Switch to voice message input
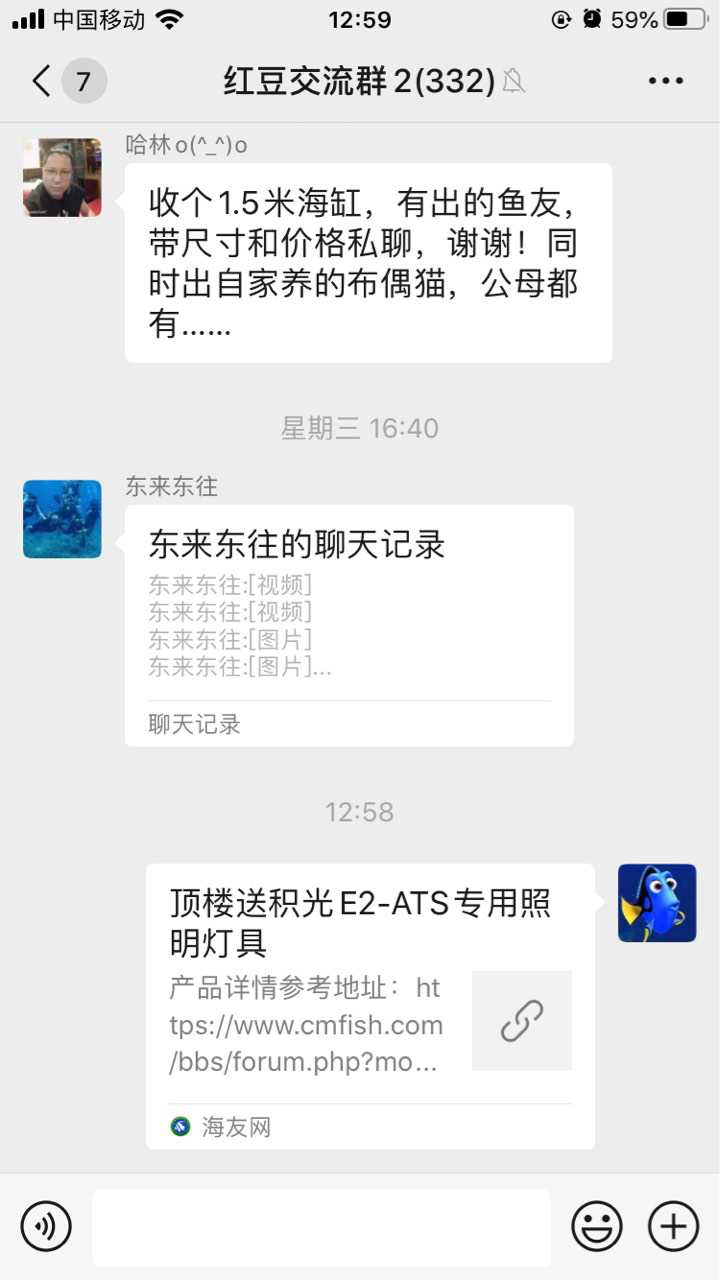720x1280 pixels. point(46,1226)
